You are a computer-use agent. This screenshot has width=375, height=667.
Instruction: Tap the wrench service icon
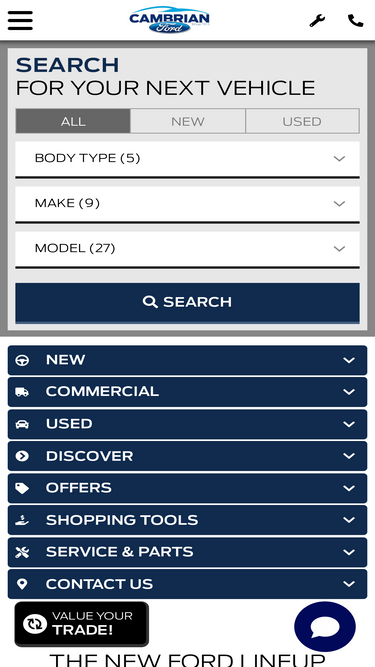click(317, 20)
